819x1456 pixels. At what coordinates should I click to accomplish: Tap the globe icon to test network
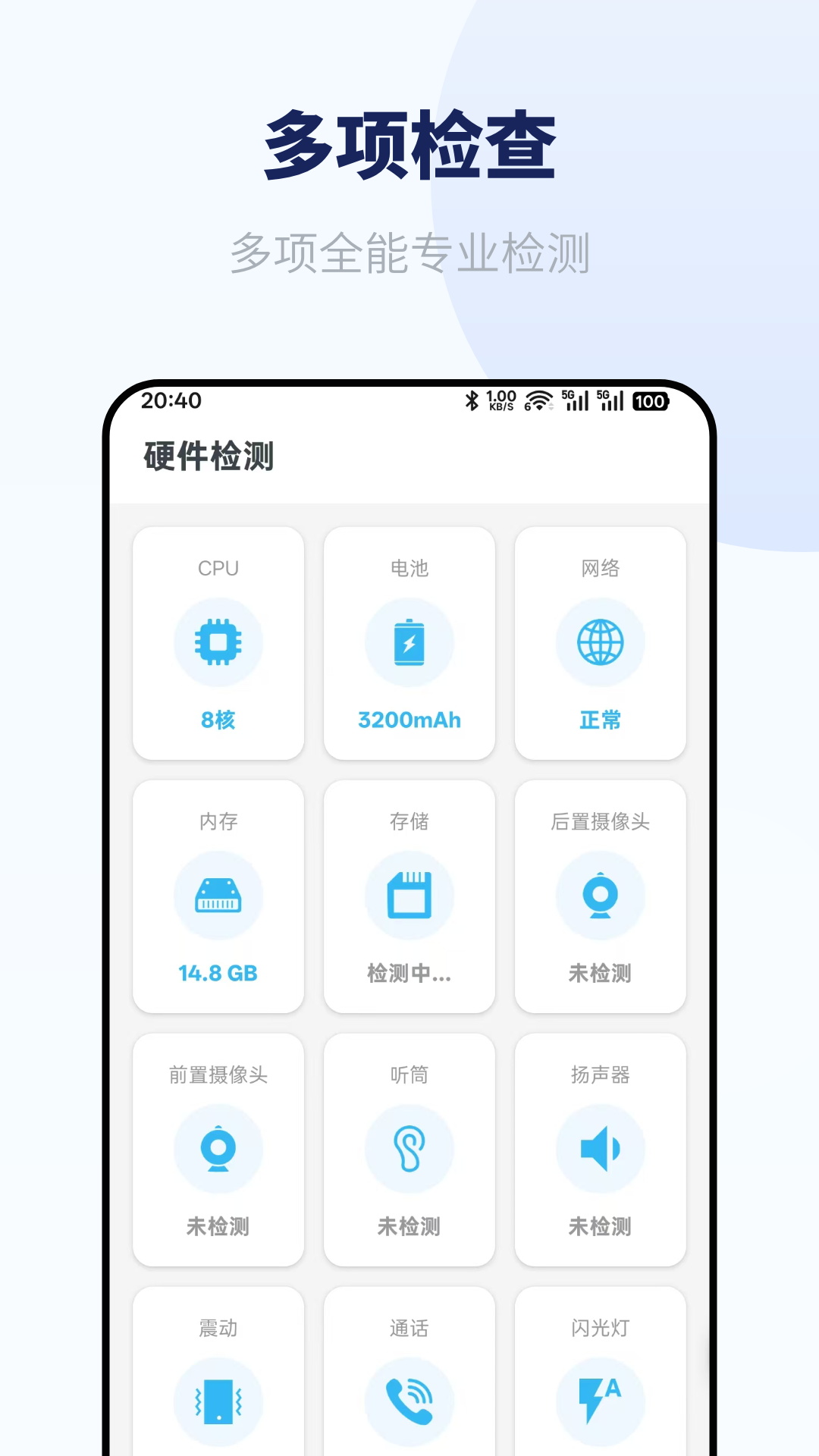601,642
